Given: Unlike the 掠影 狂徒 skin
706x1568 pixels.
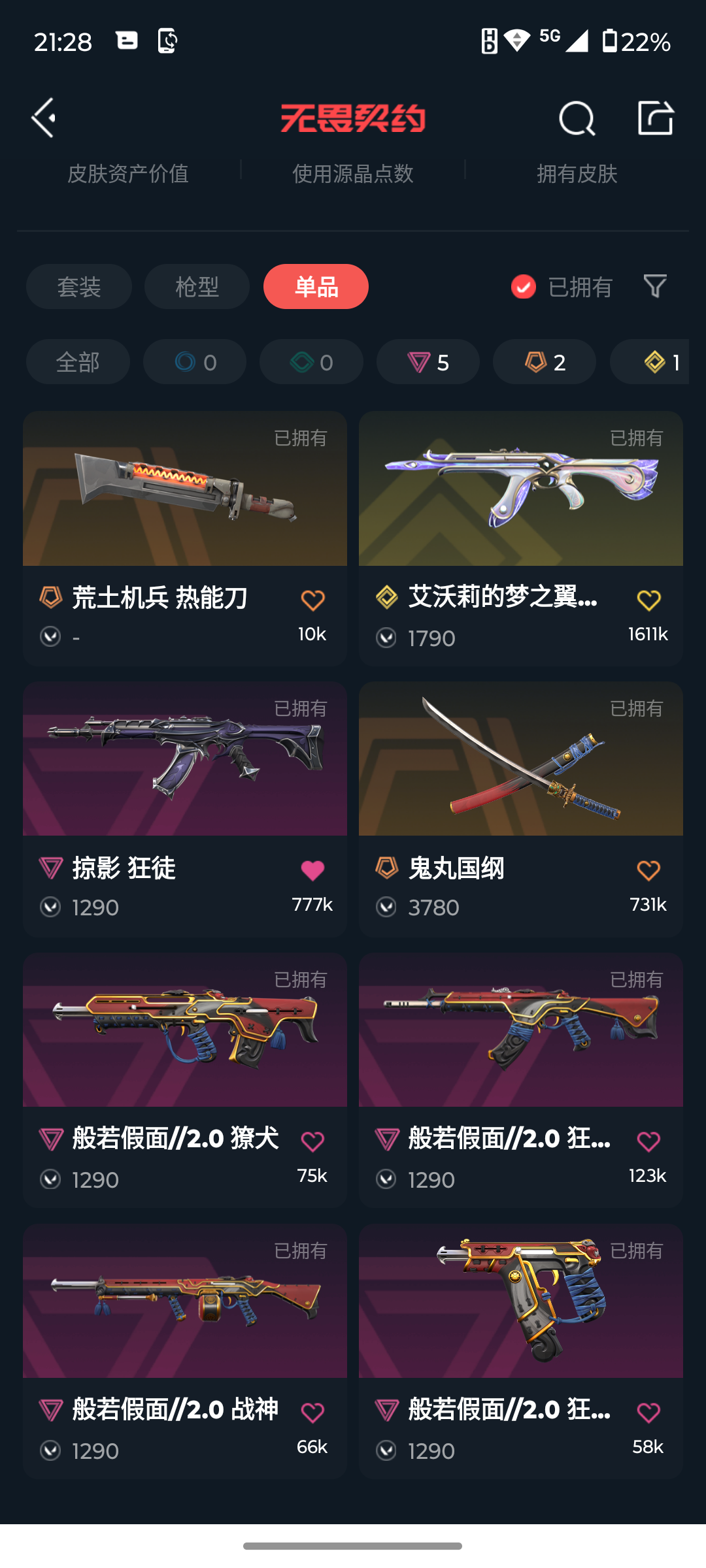Looking at the screenshot, I should pyautogui.click(x=312, y=870).
